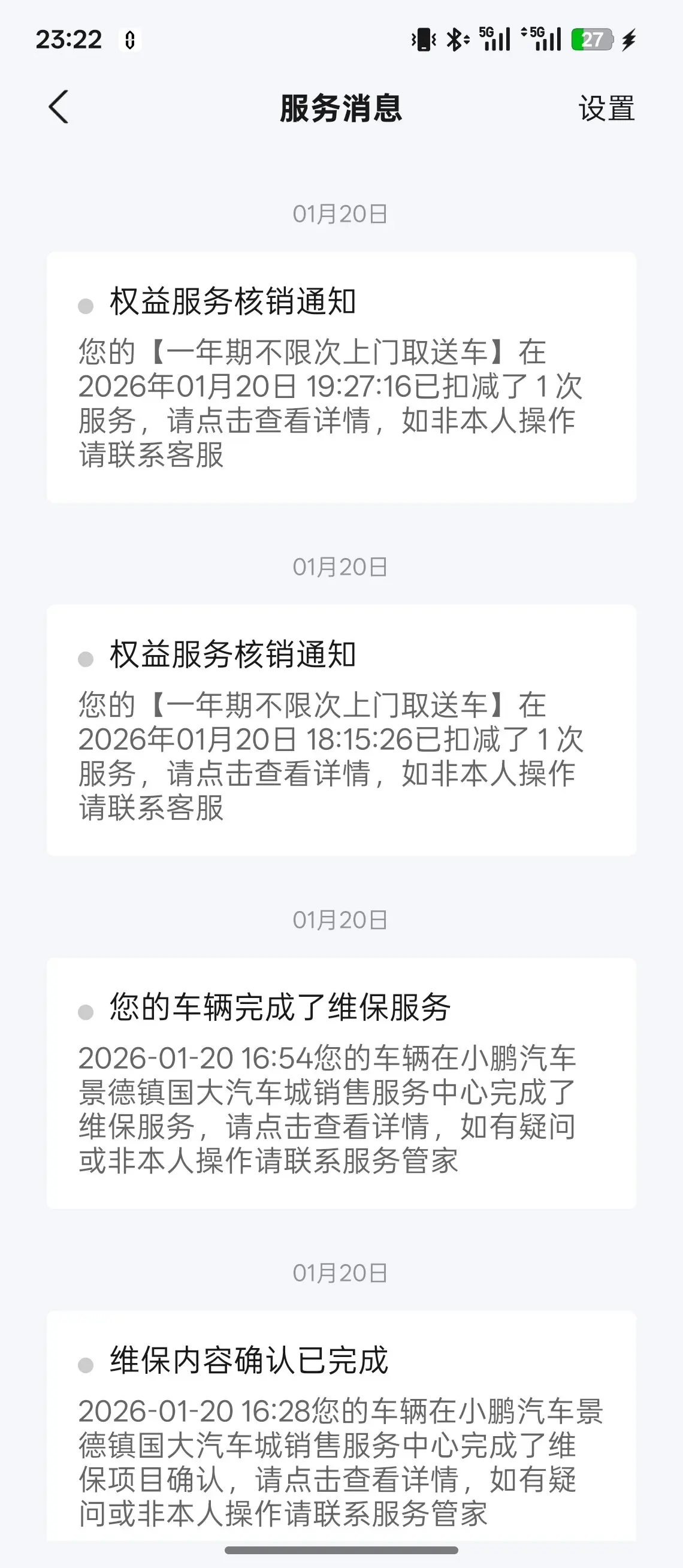The height and width of the screenshot is (1568, 683).
Task: View the 您的车辆完成了维保服务 message
Action: click(x=341, y=1083)
